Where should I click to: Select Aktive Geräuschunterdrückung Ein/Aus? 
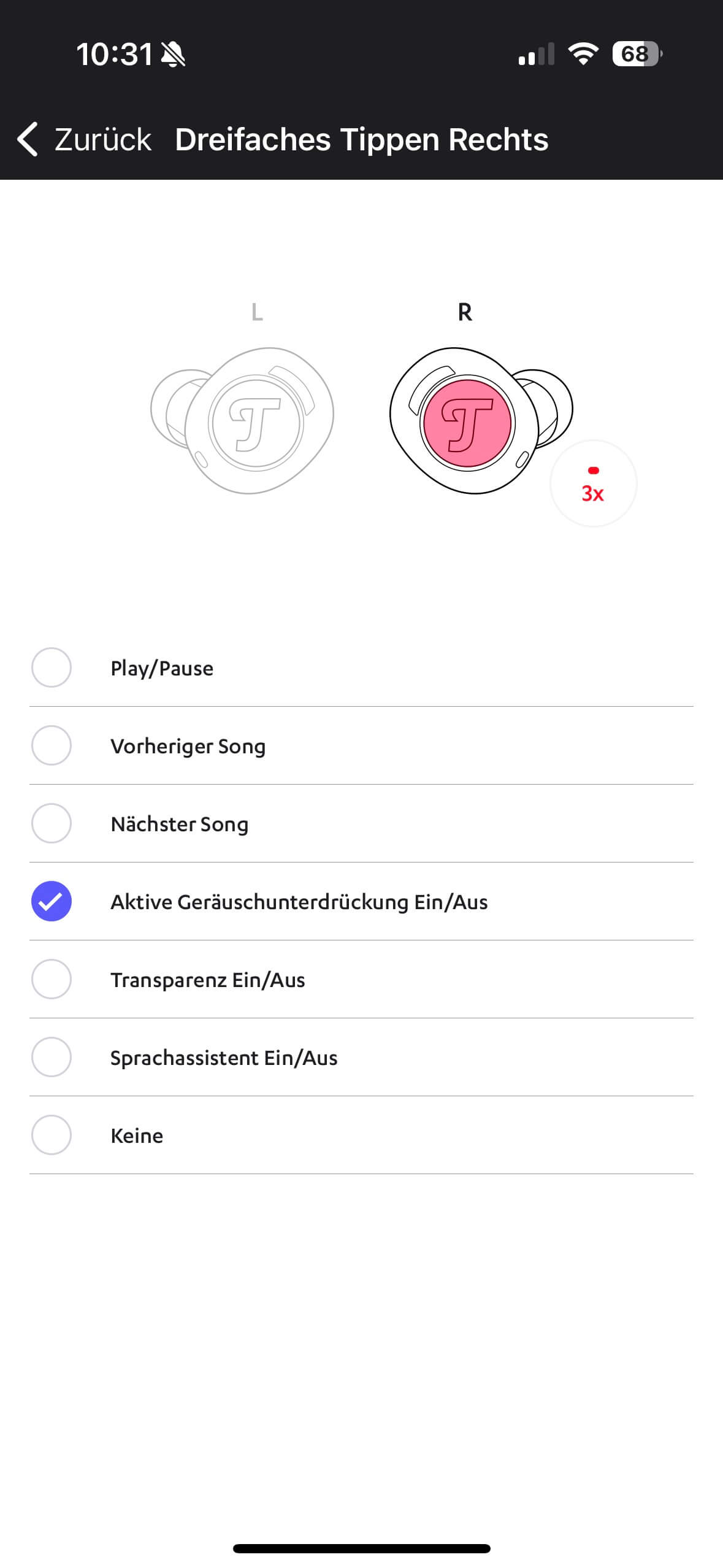(52, 901)
